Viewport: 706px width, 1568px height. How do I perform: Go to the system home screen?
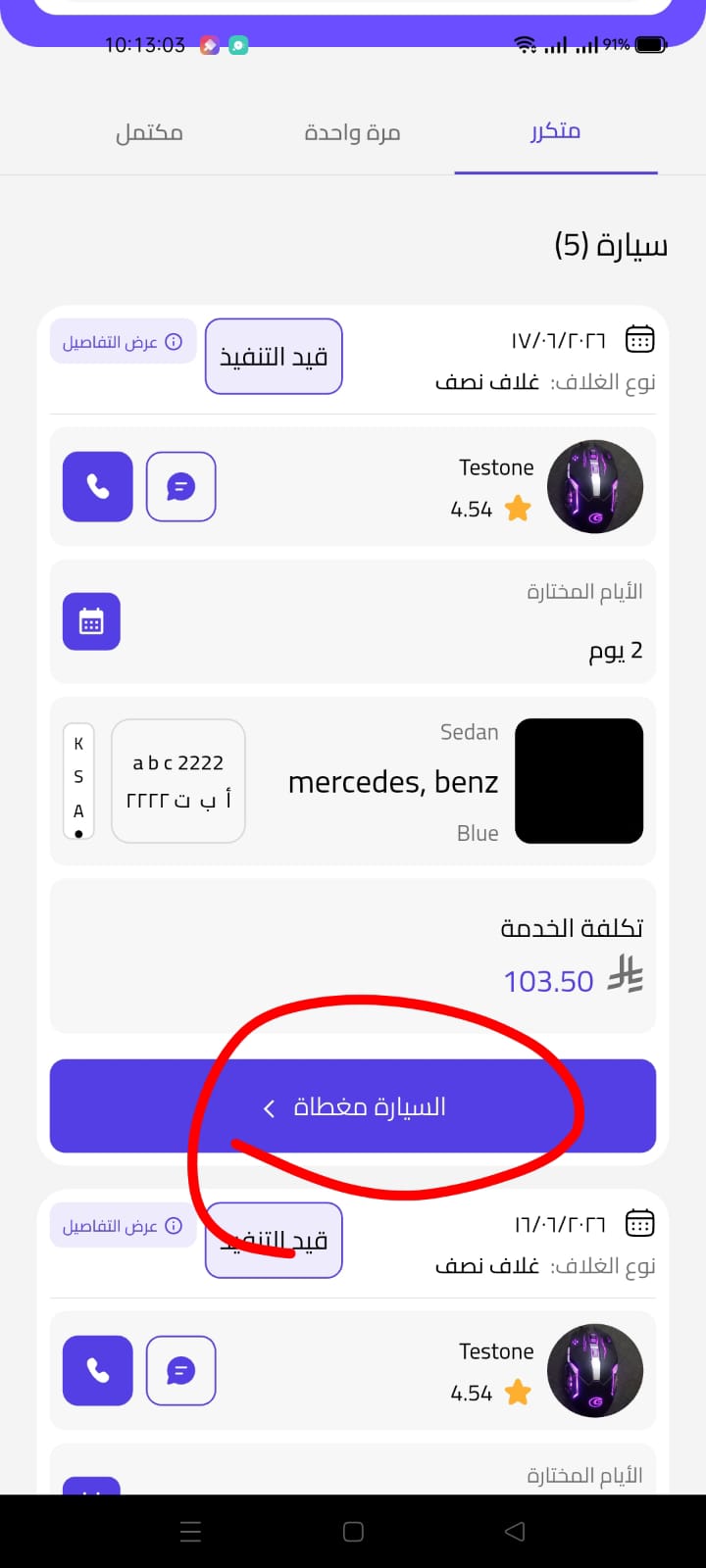click(x=353, y=1532)
